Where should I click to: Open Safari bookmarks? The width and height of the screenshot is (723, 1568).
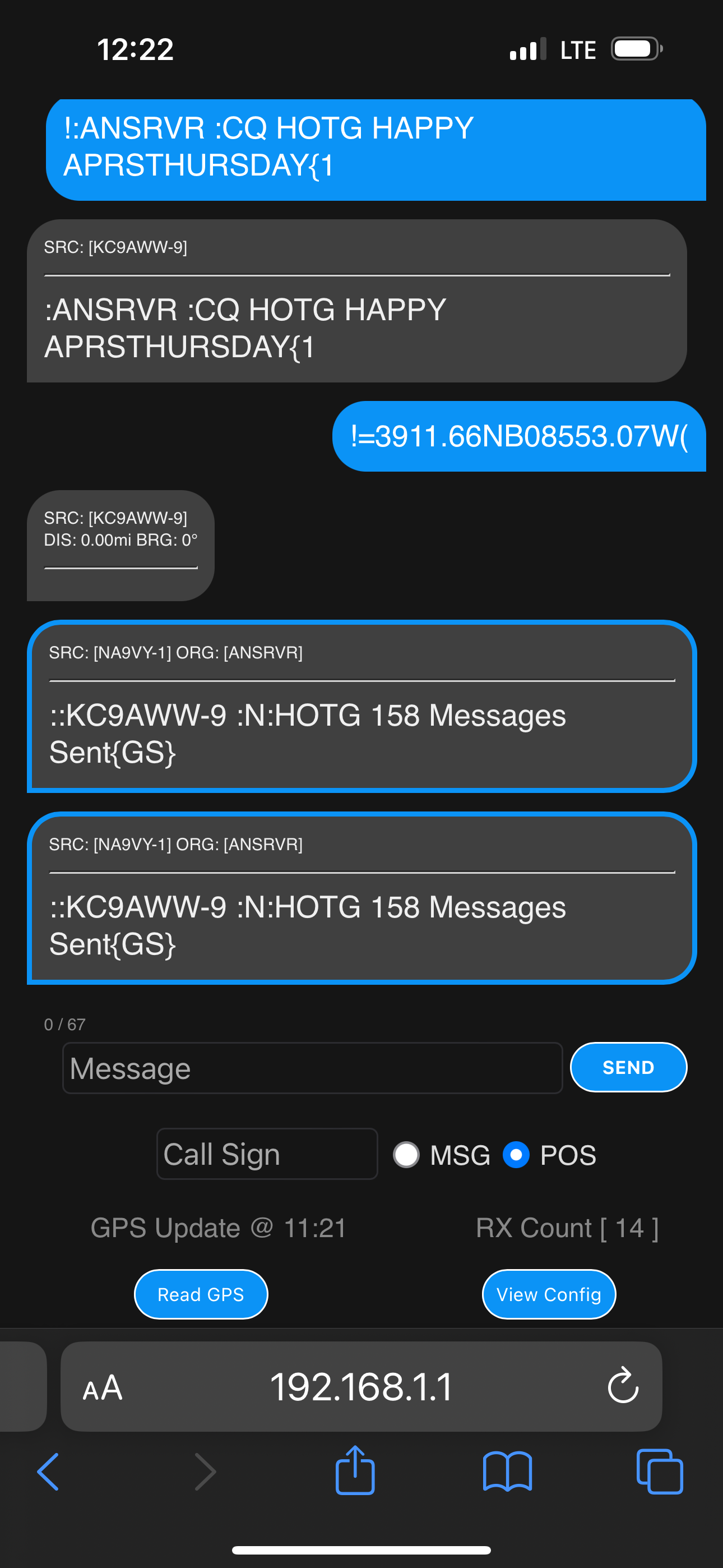point(507,1471)
